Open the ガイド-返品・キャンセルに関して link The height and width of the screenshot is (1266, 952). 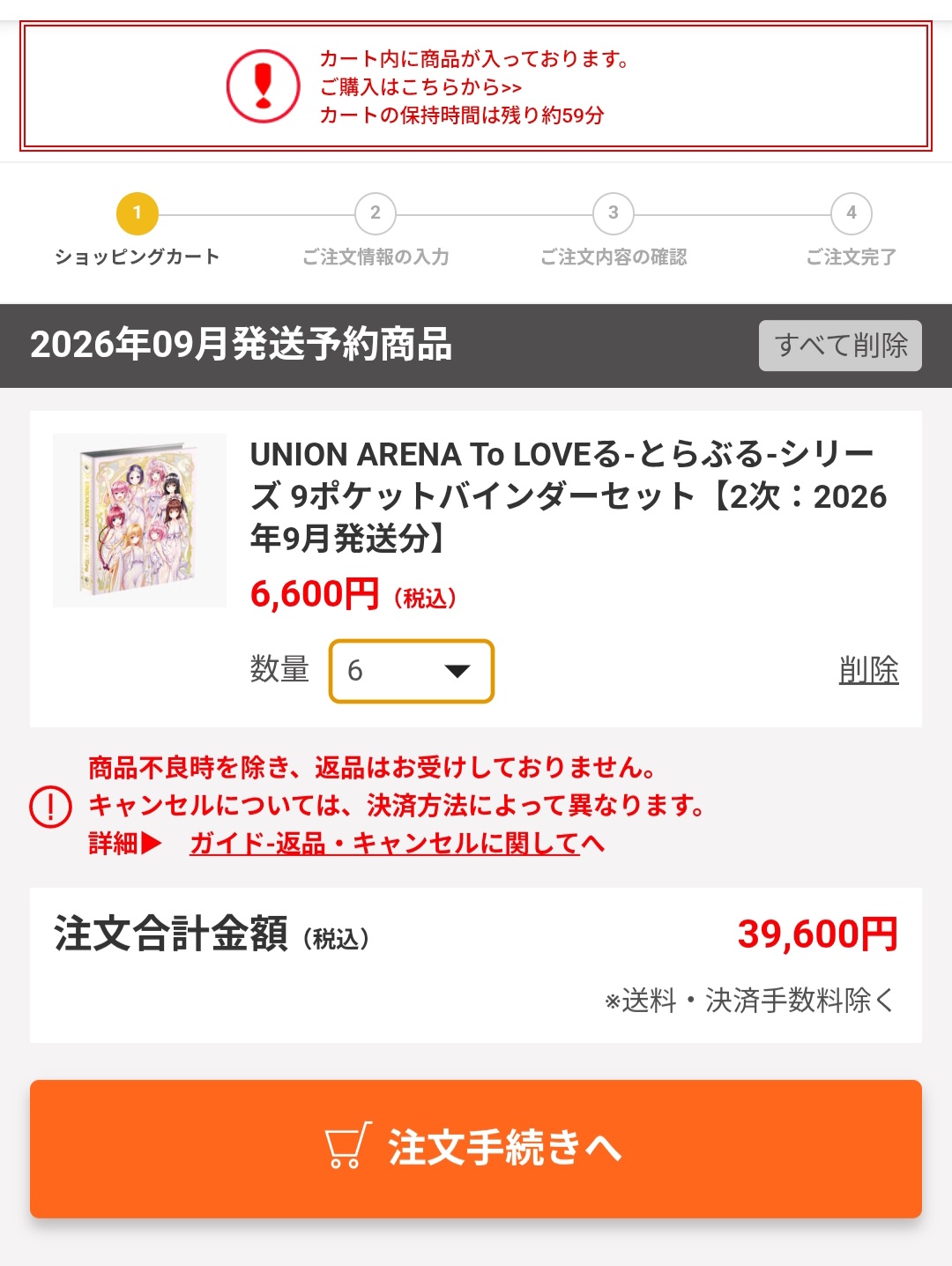point(397,844)
